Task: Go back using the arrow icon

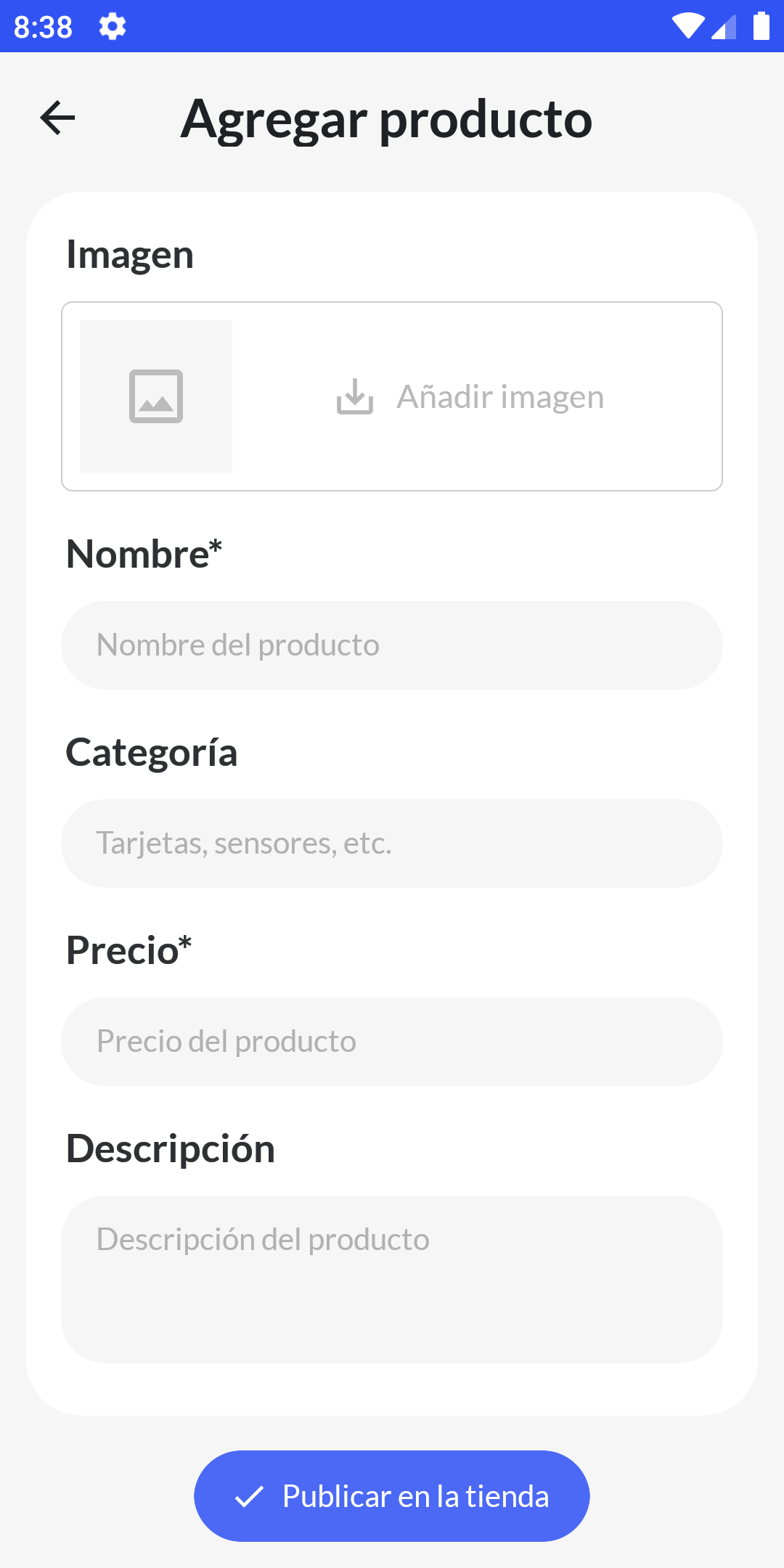Action: pyautogui.click(x=57, y=118)
